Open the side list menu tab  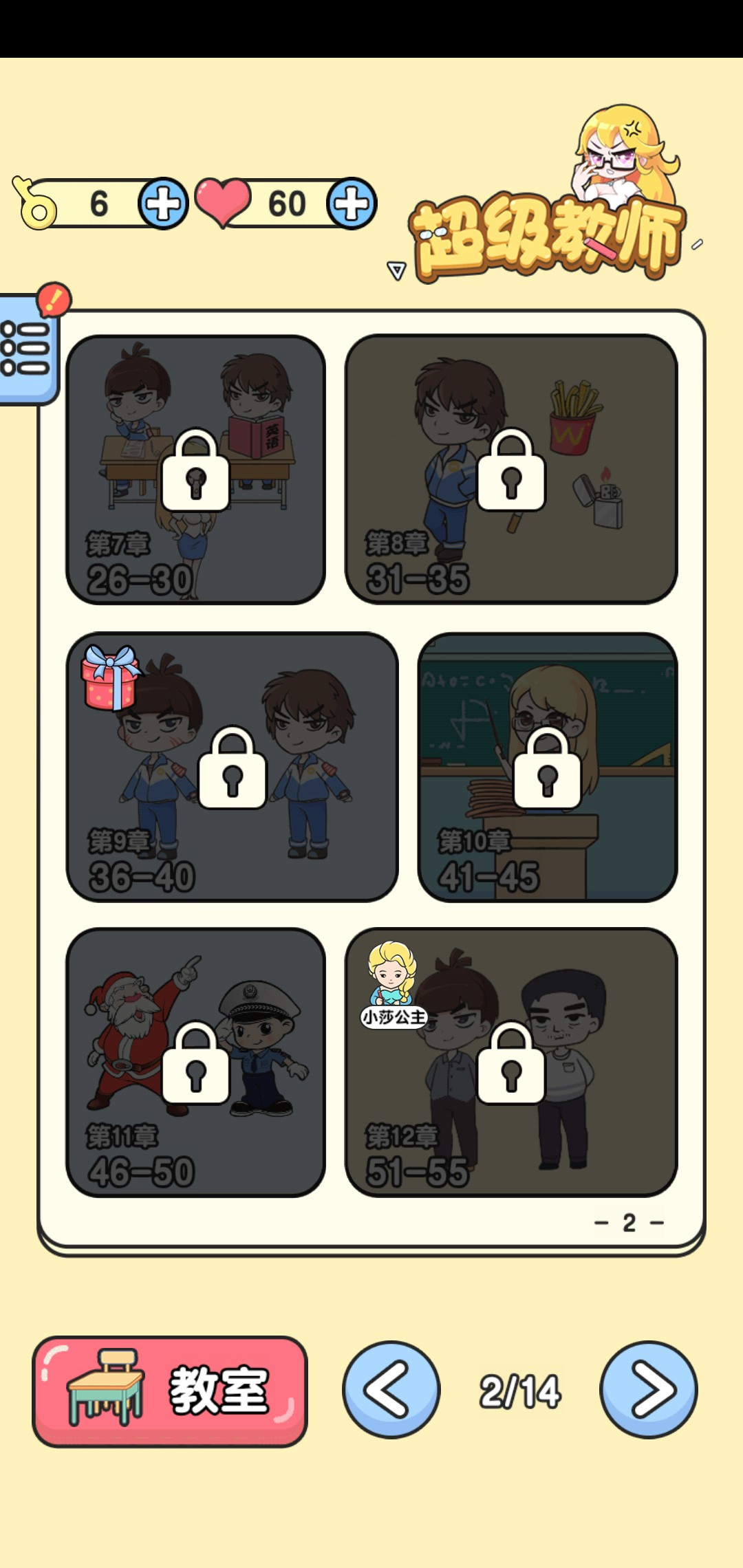tap(26, 349)
